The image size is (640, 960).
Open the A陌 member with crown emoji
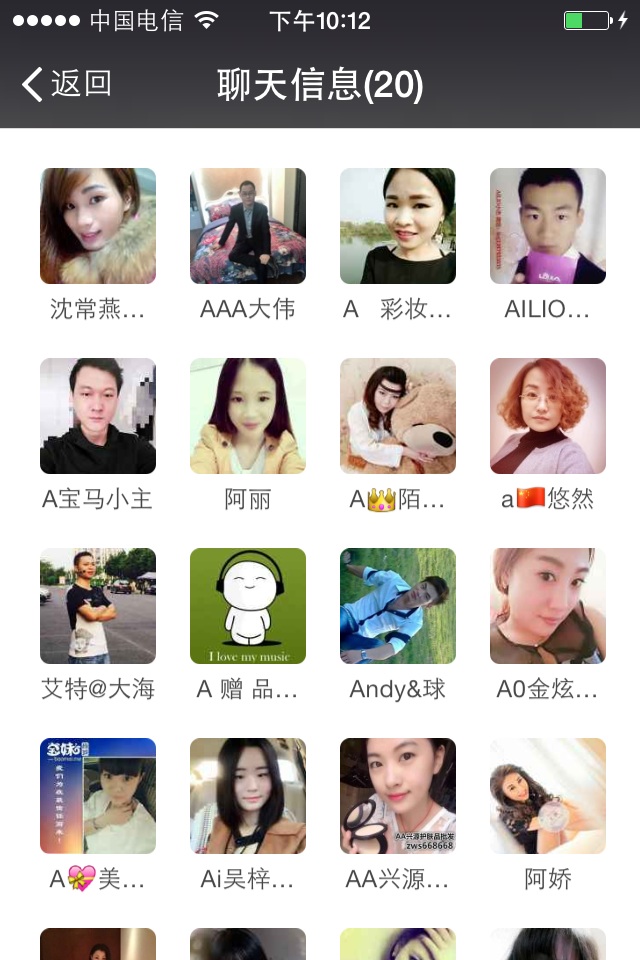[x=398, y=416]
